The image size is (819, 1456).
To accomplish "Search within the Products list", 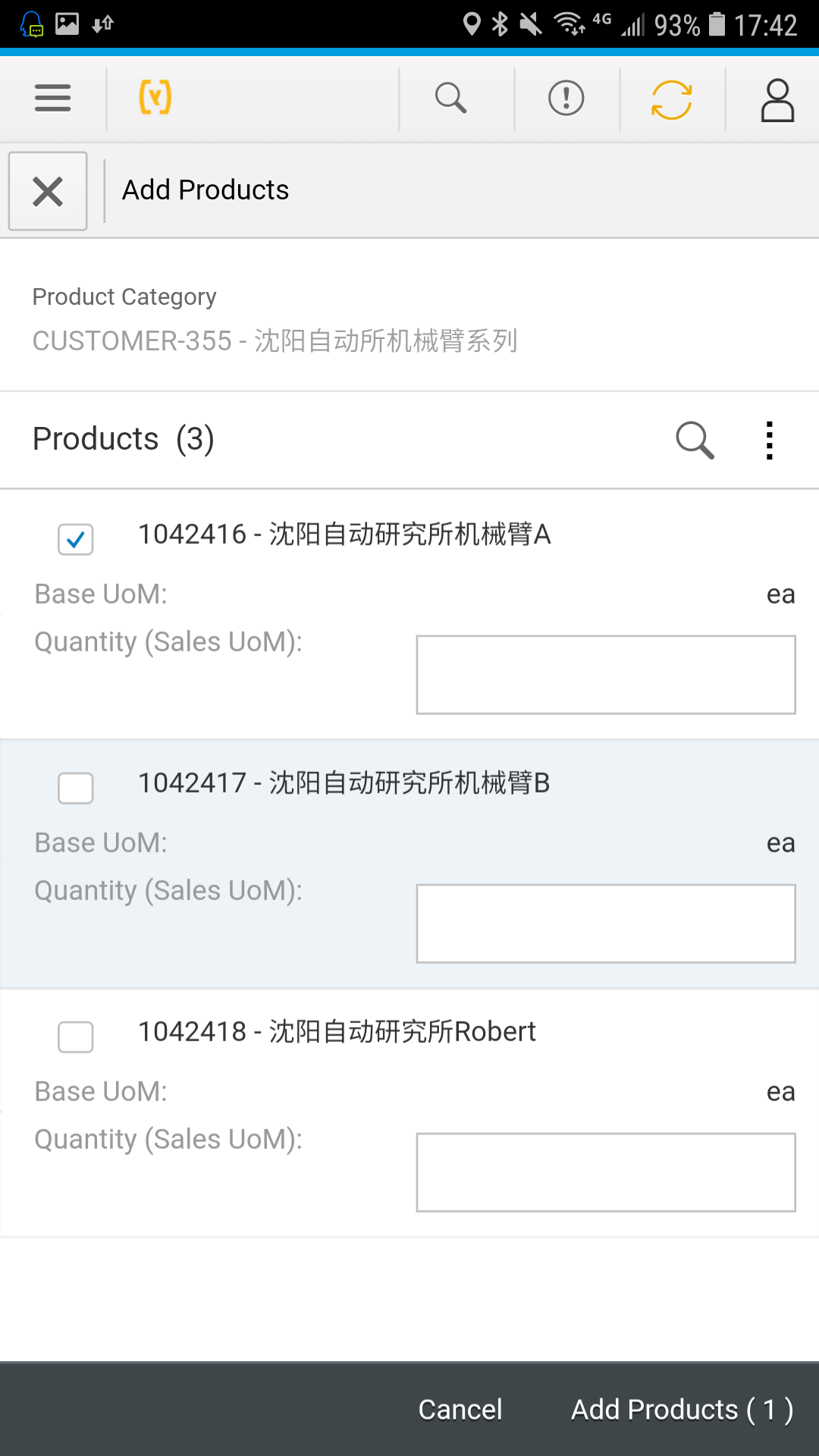I will pyautogui.click(x=695, y=440).
